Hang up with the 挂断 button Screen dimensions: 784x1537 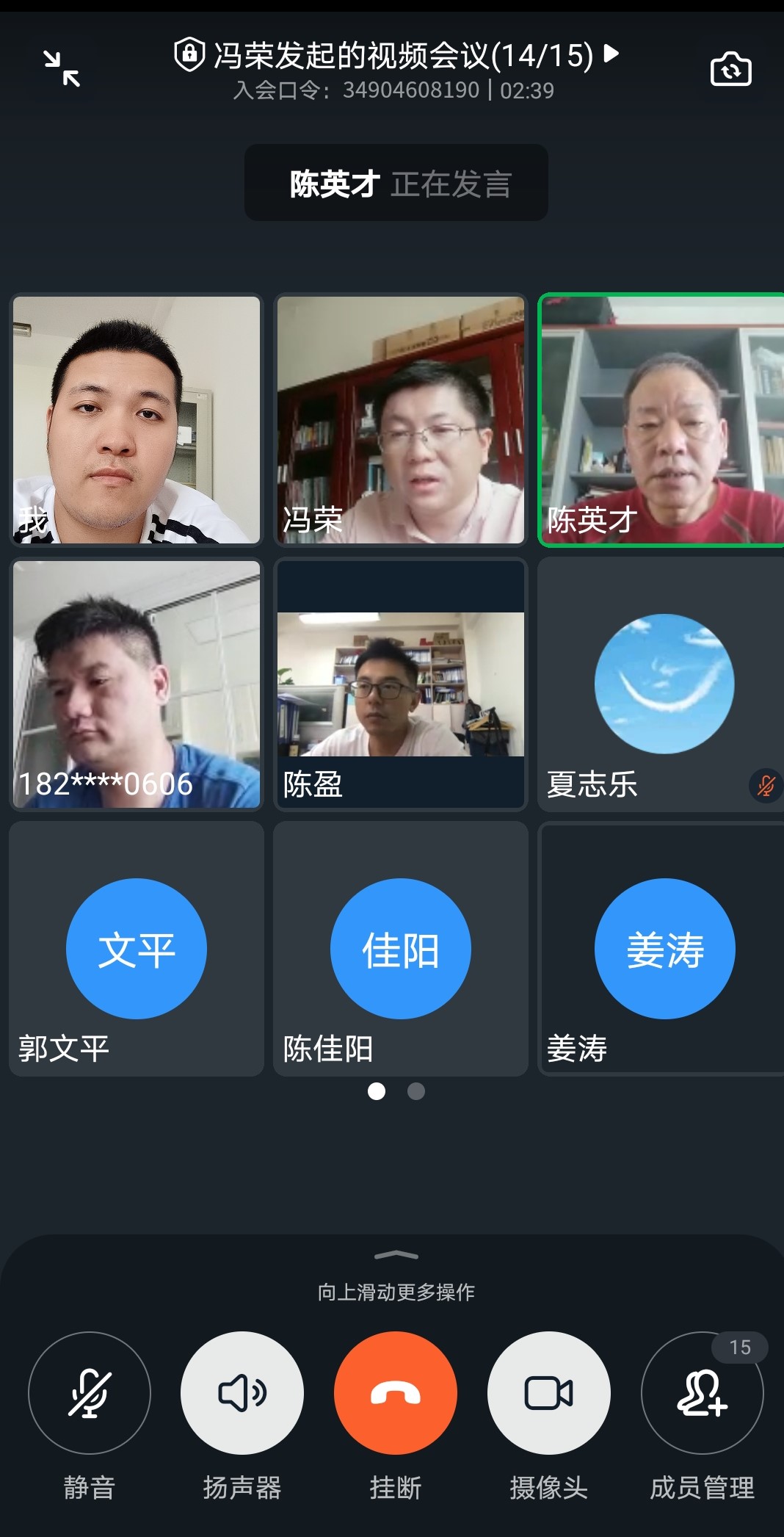(x=396, y=1392)
